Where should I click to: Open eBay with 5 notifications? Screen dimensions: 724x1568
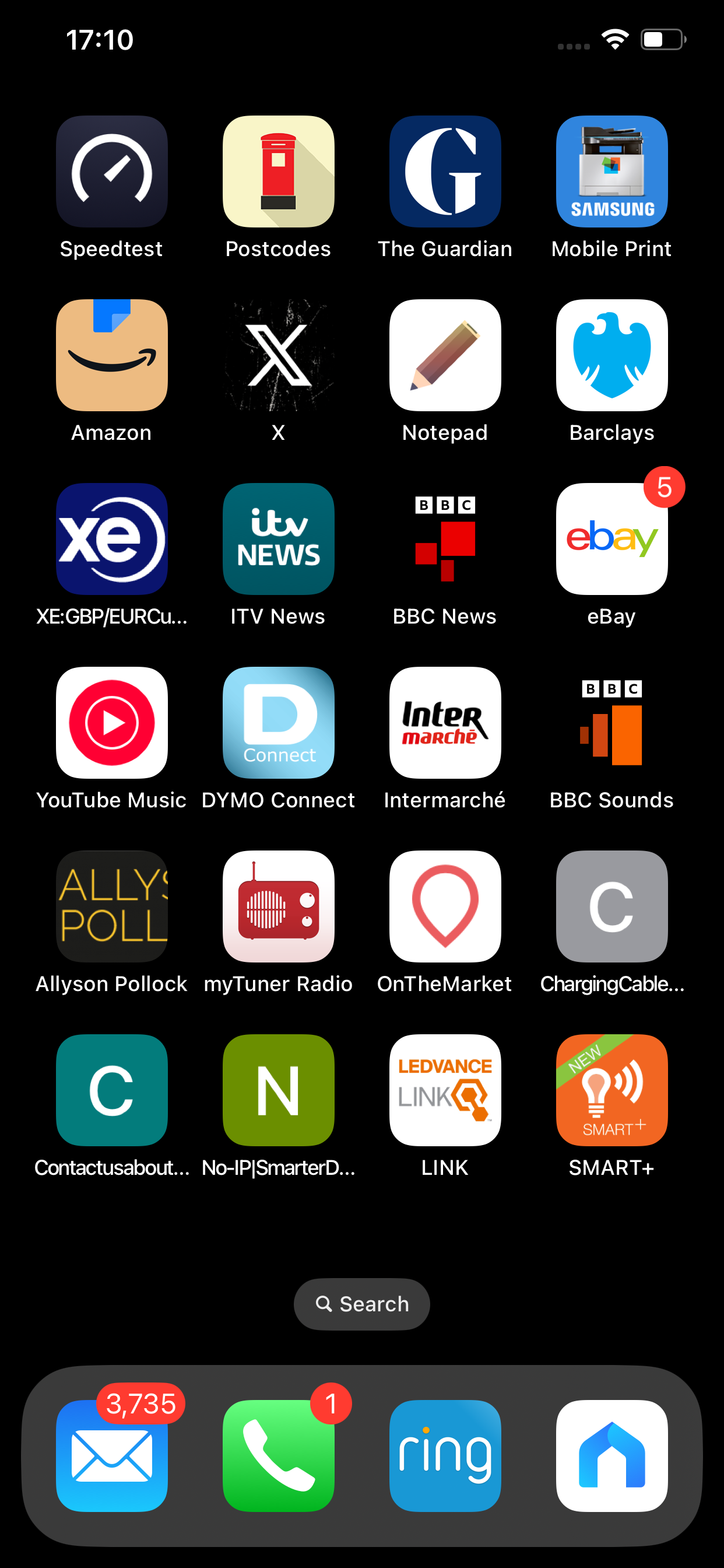(x=611, y=540)
